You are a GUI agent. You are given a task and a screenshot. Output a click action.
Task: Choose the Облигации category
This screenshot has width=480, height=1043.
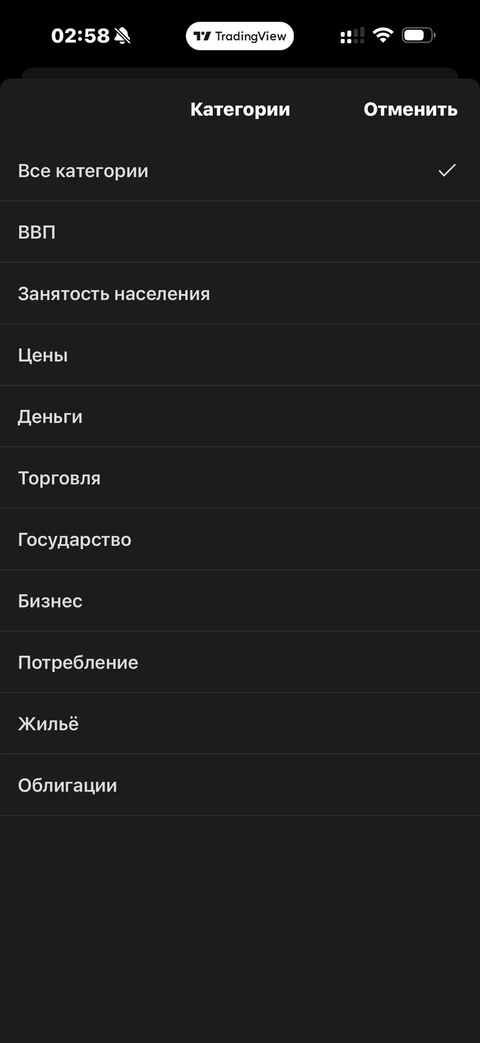[240, 785]
